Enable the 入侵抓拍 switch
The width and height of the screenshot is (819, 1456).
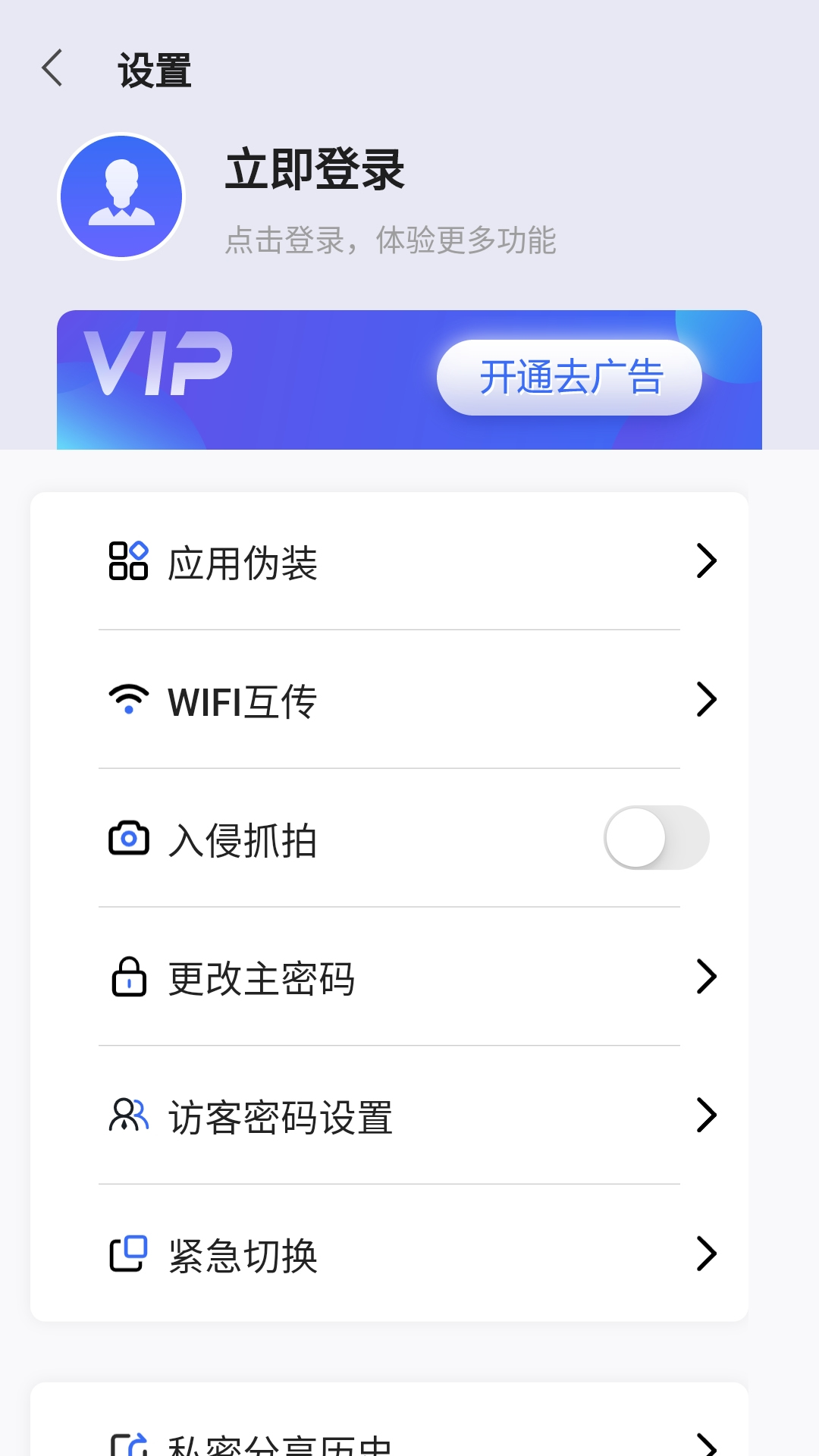[x=657, y=838]
